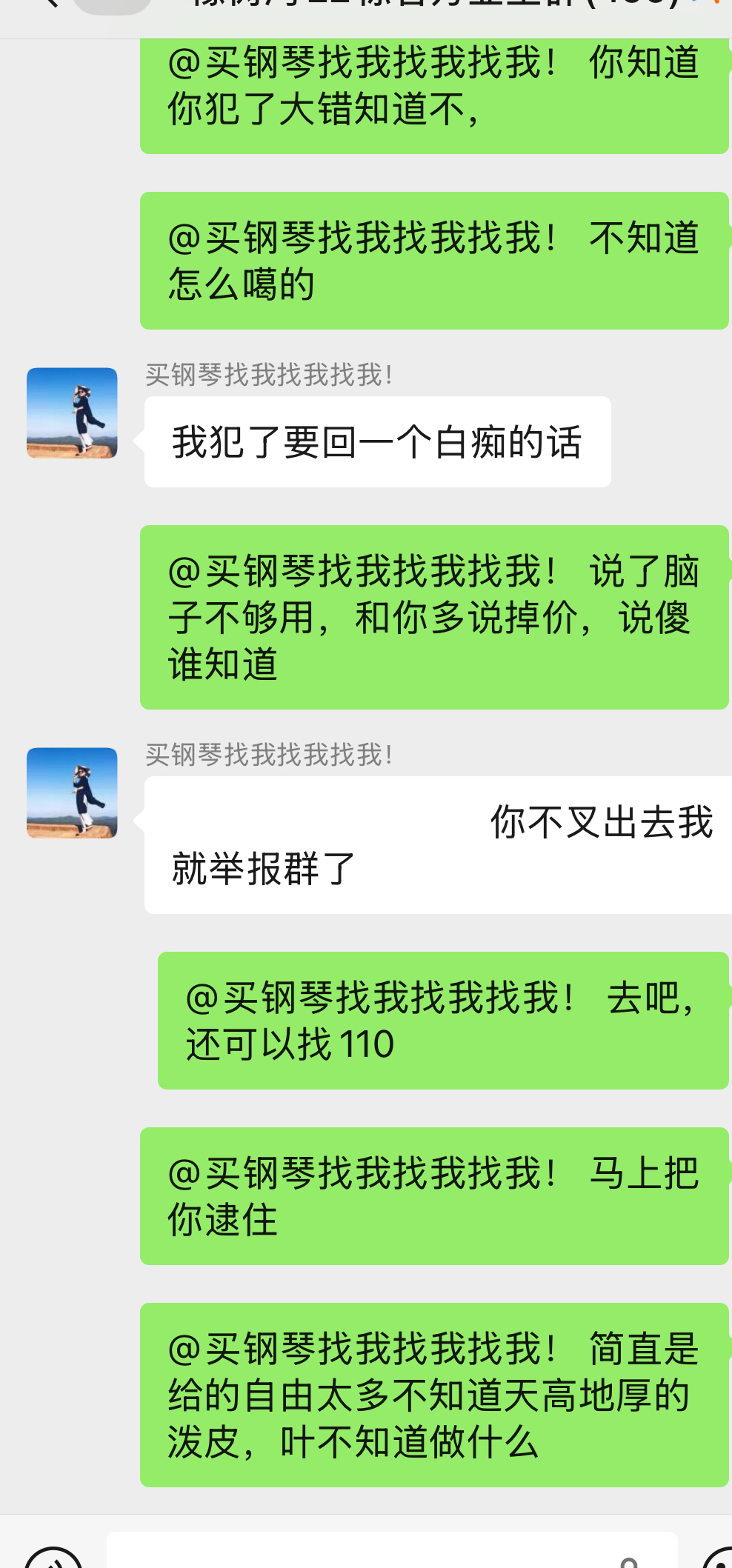
Task: Open the avatar of 买钢琴找我找我找我
Action: coord(72,413)
